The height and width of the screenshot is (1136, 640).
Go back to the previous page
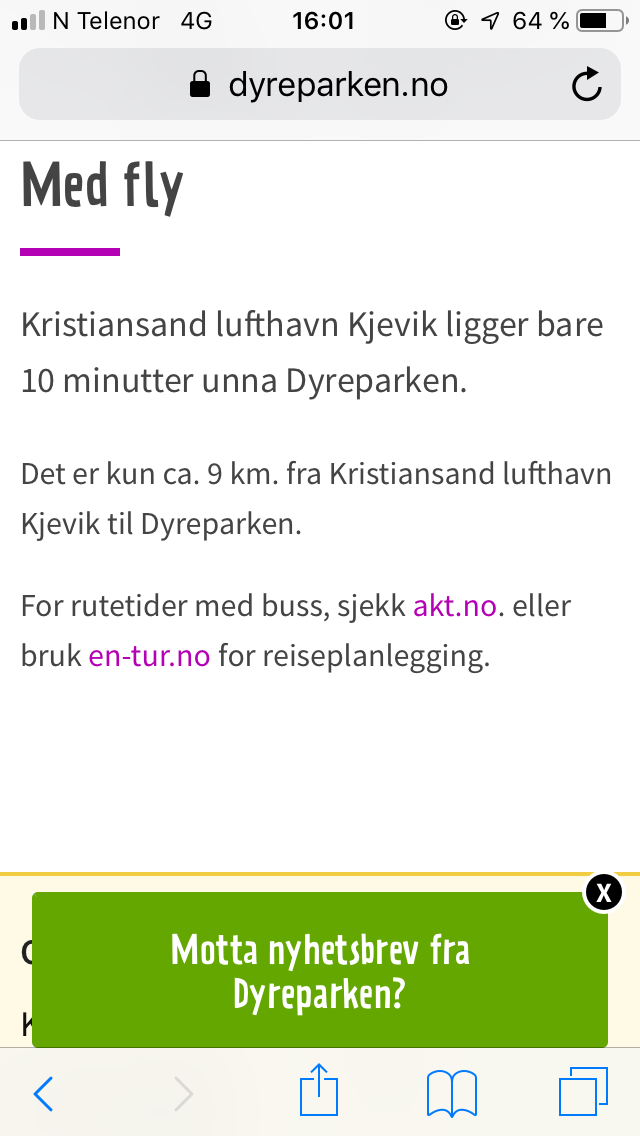click(x=43, y=1093)
